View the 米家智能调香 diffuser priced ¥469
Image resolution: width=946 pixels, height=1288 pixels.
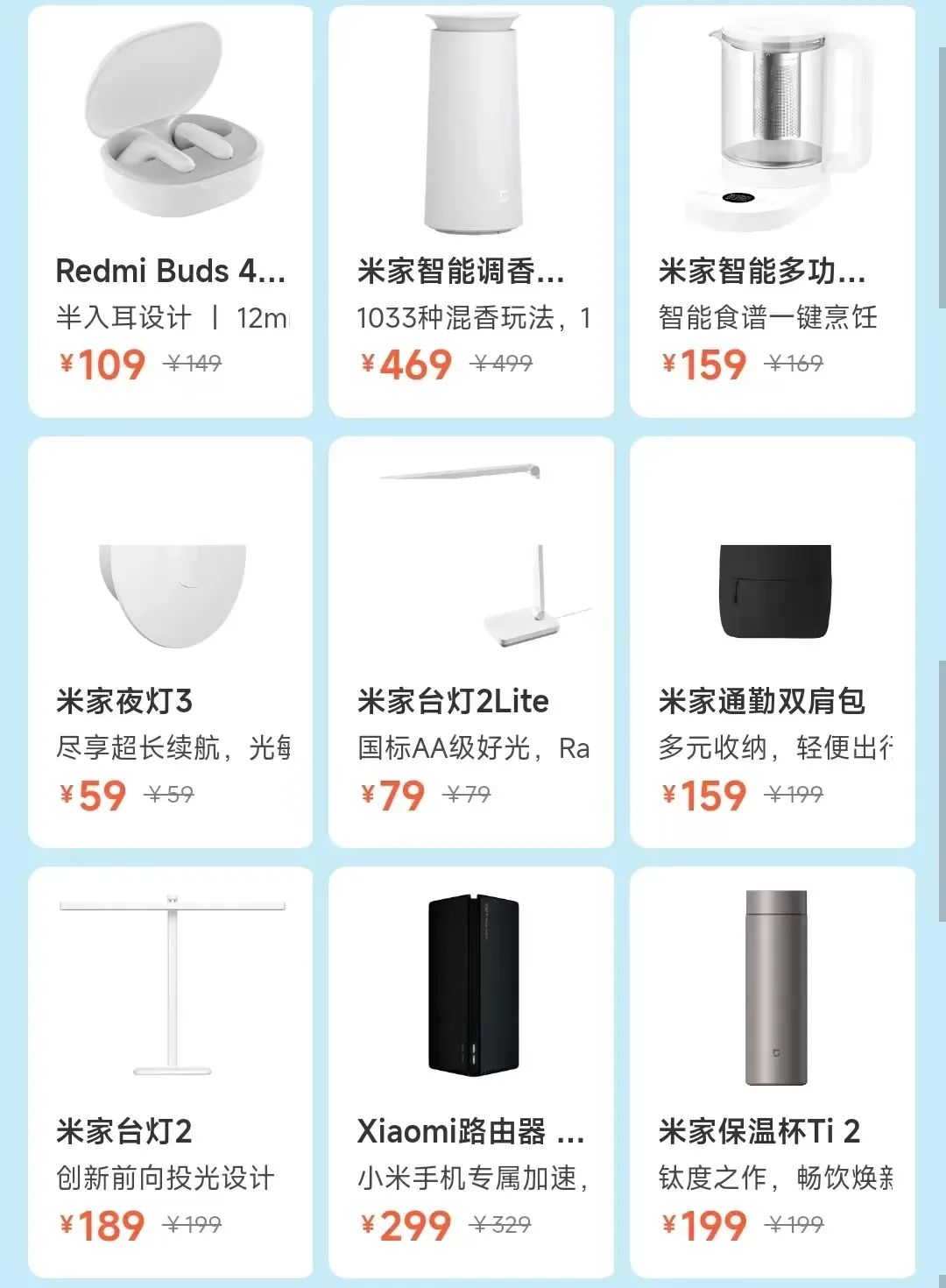click(471, 210)
